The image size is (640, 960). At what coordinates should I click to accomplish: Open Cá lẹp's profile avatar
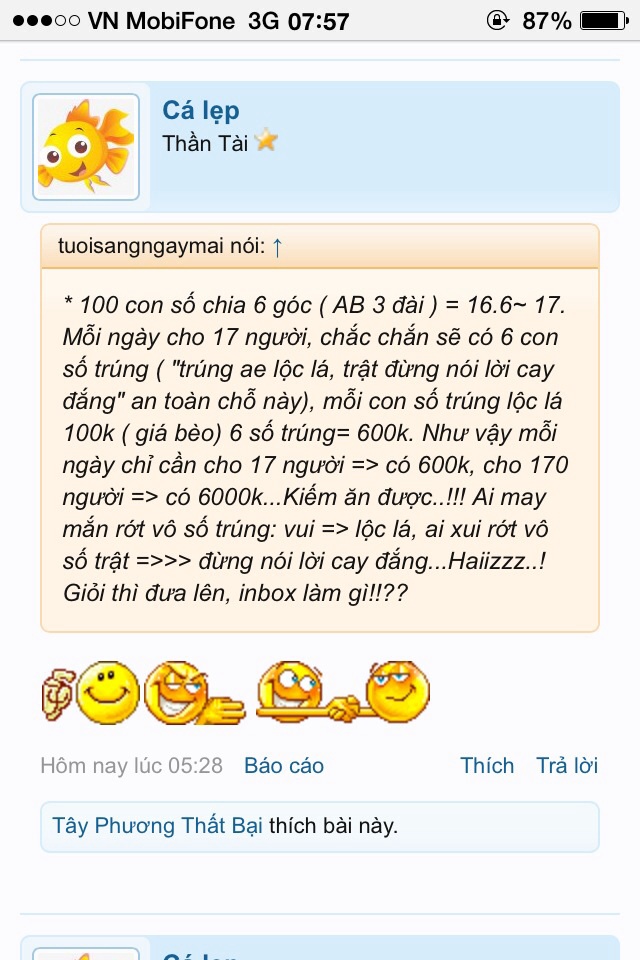point(85,146)
